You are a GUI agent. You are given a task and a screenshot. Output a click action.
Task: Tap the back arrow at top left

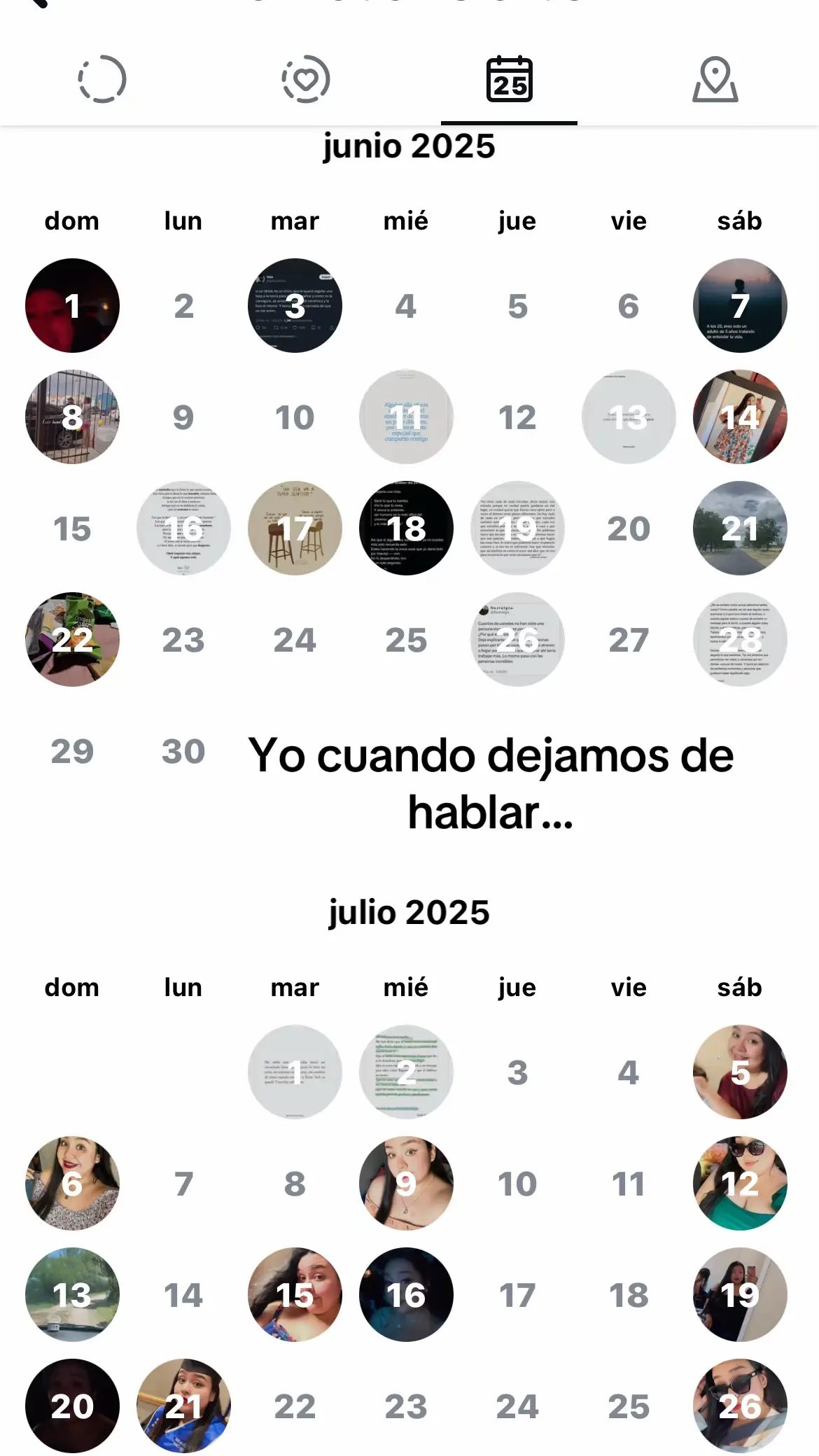point(38,7)
